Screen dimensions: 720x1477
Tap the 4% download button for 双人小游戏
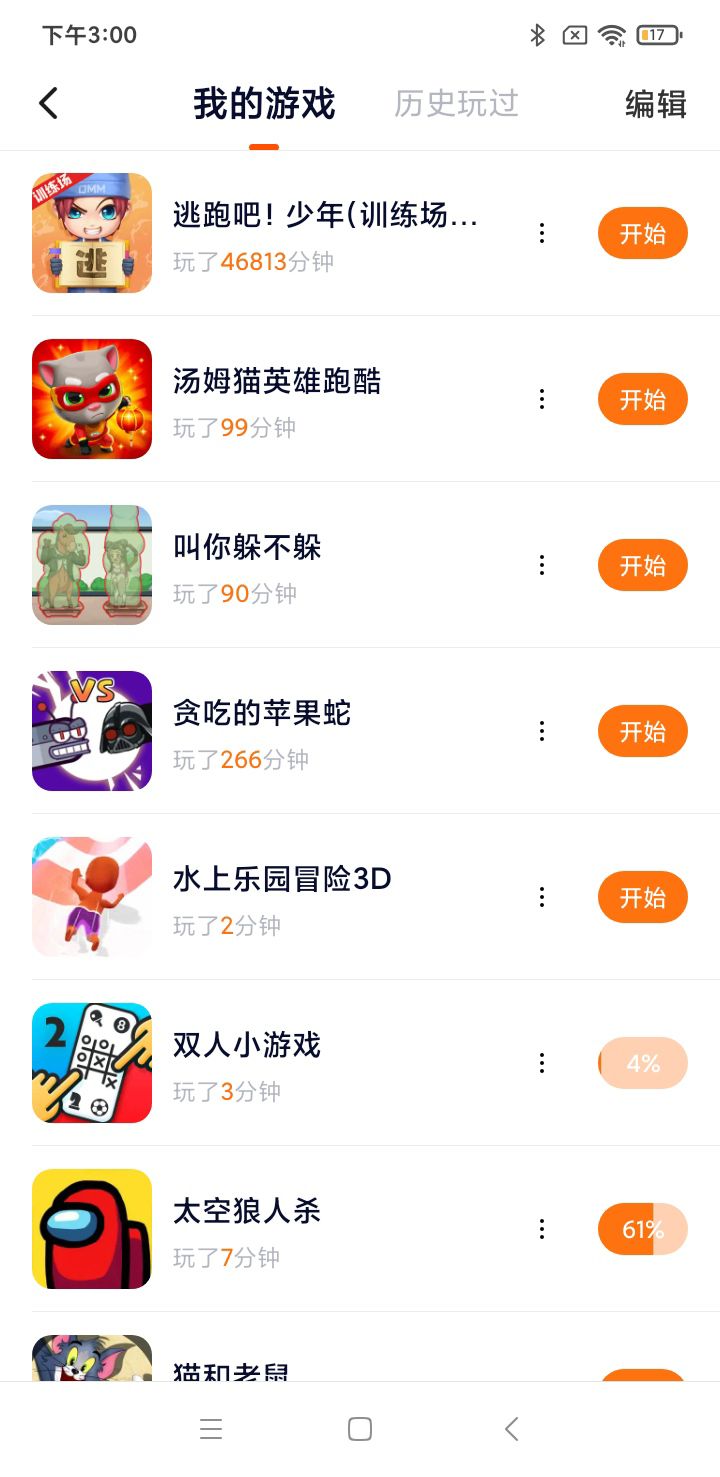pyautogui.click(x=642, y=1064)
